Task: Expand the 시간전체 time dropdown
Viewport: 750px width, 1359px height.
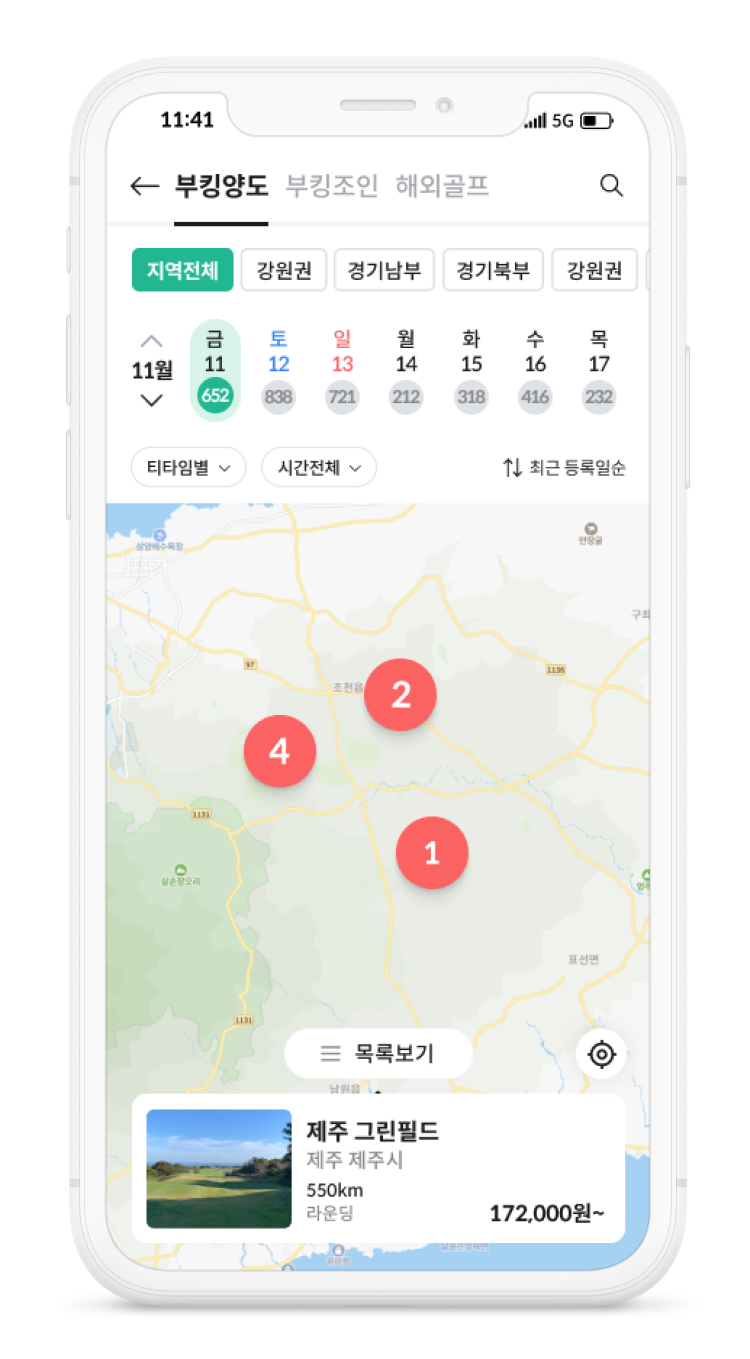Action: tap(319, 467)
